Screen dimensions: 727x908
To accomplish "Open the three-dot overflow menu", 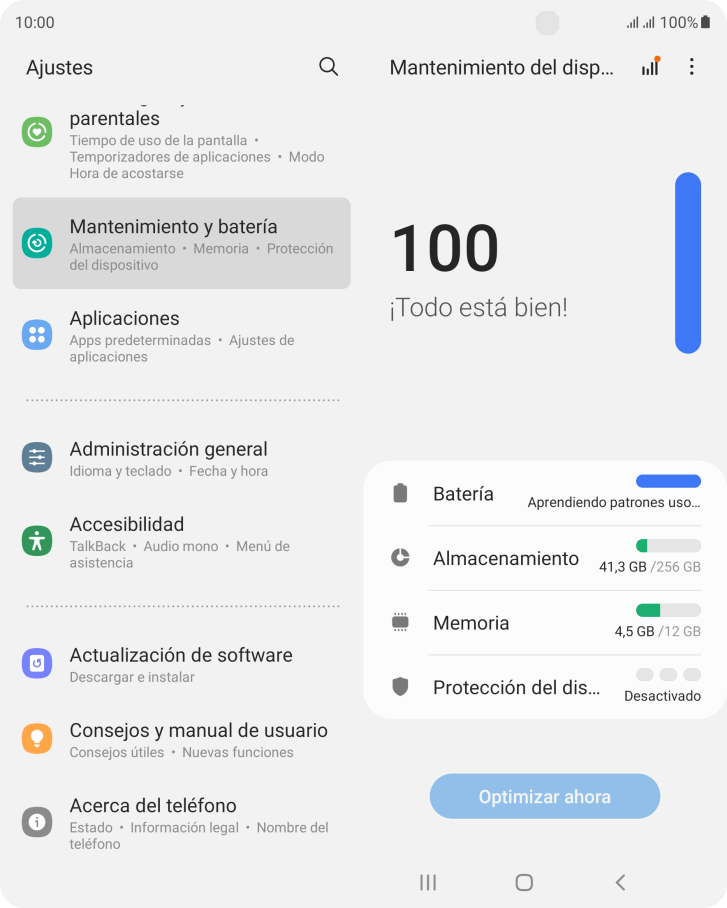I will click(691, 67).
